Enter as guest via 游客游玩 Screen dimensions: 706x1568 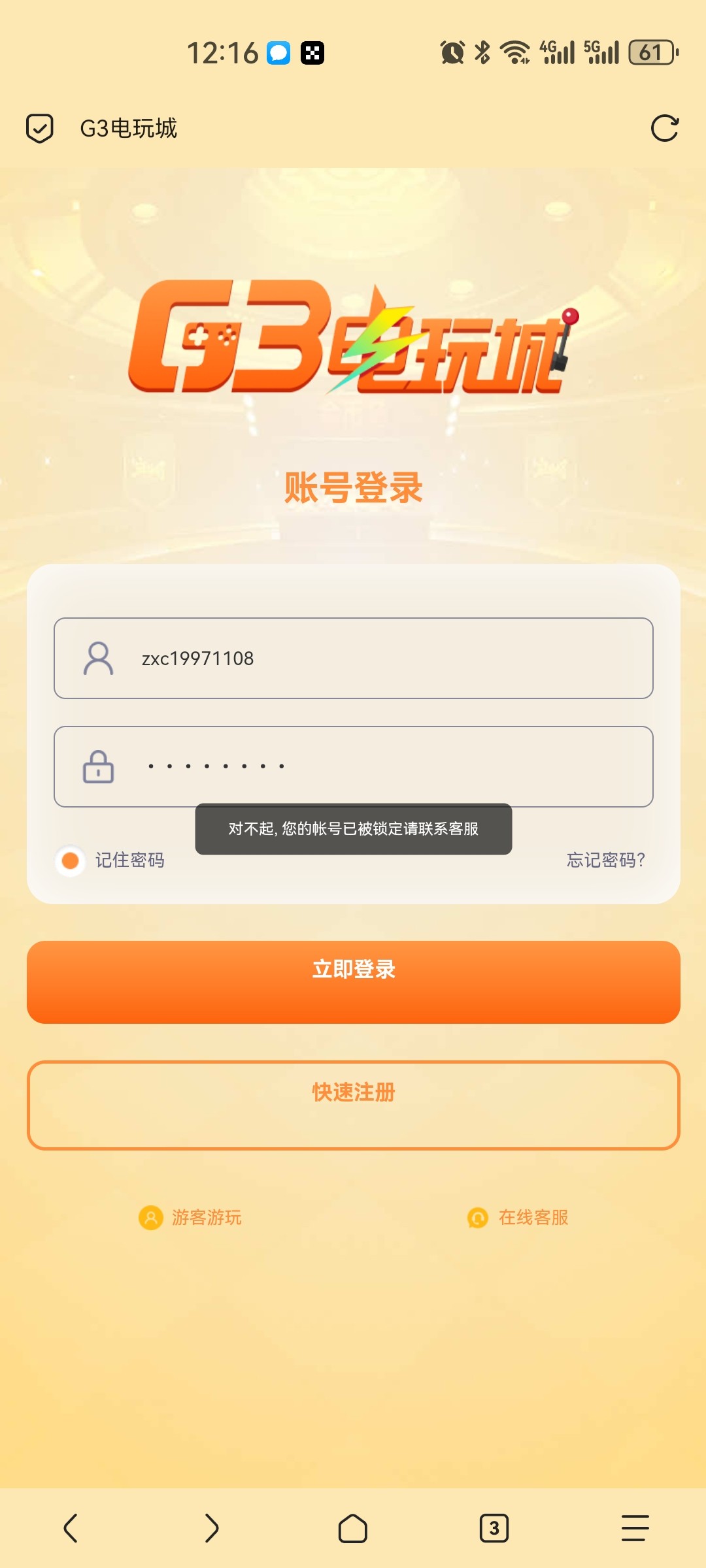point(191,1218)
